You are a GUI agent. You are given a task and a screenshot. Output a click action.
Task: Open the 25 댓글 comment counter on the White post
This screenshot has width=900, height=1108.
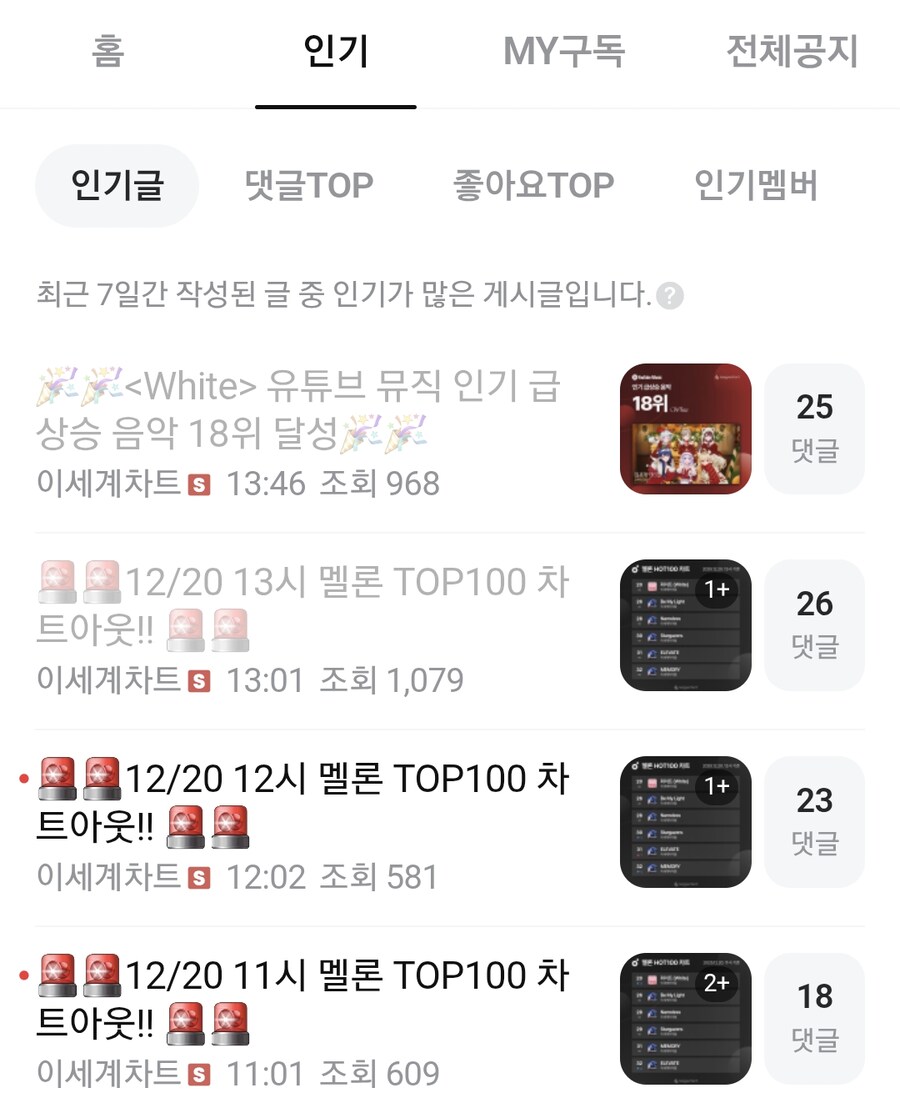(815, 428)
